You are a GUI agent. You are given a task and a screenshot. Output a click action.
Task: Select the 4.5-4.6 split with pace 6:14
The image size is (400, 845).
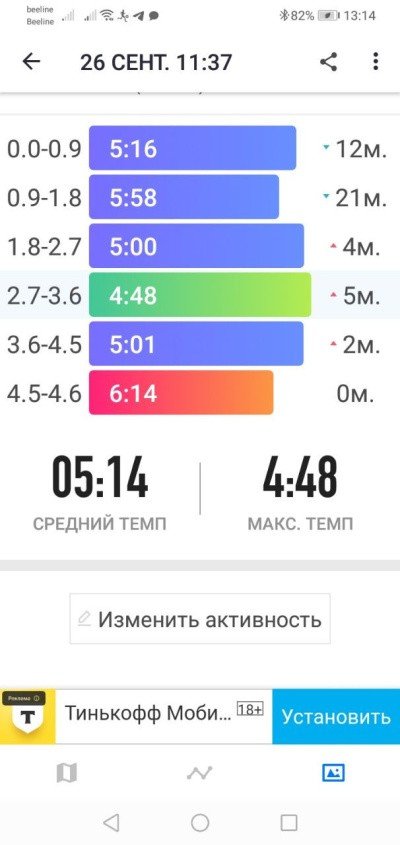tap(200, 393)
